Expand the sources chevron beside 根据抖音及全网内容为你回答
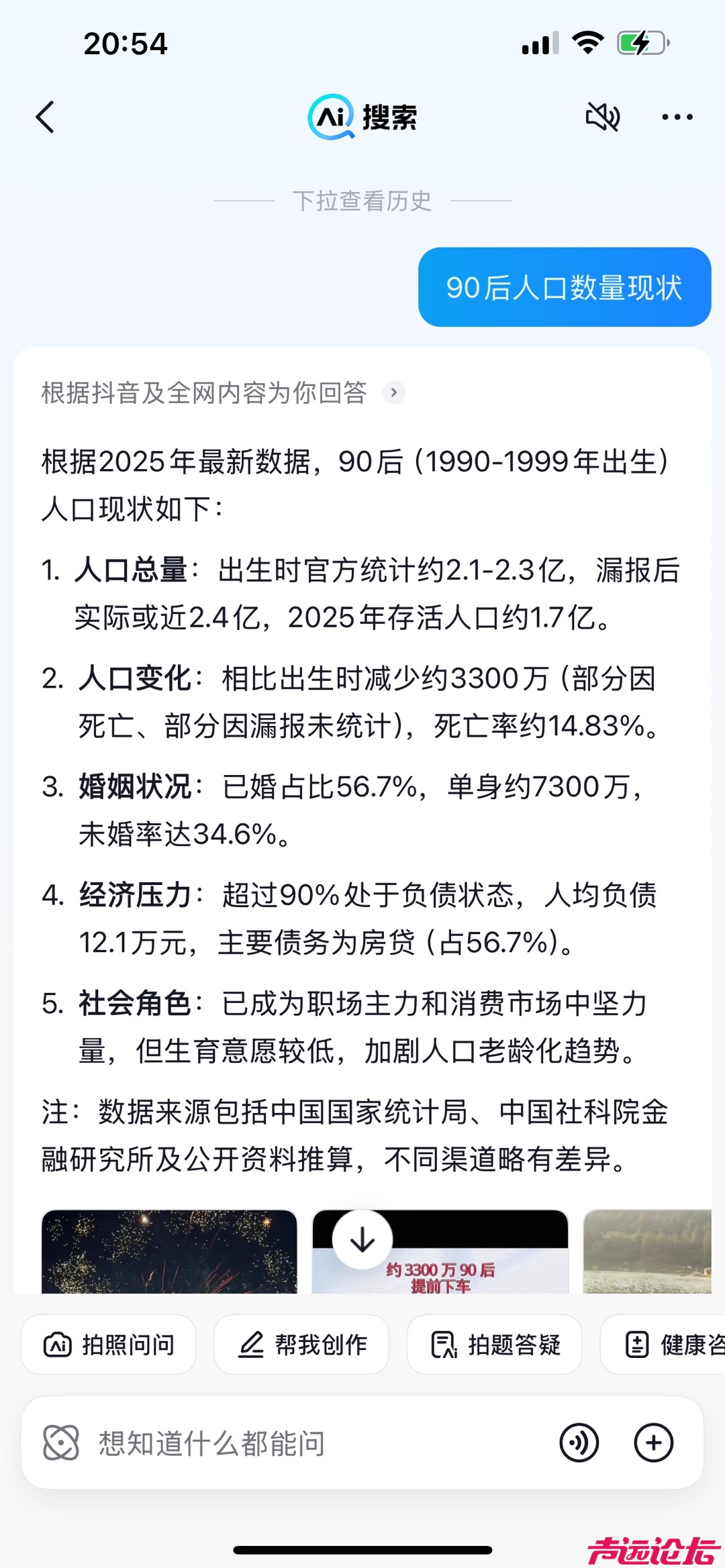 pyautogui.click(x=394, y=392)
